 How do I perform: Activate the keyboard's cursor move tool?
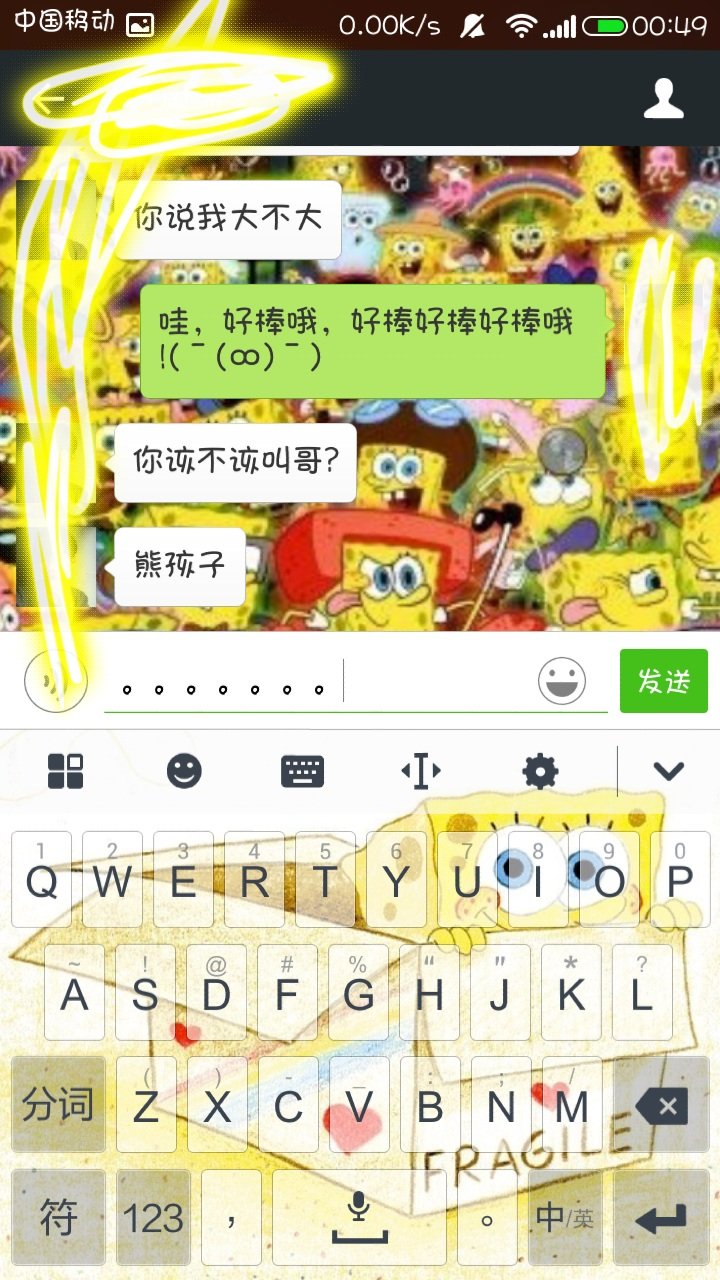[420, 771]
